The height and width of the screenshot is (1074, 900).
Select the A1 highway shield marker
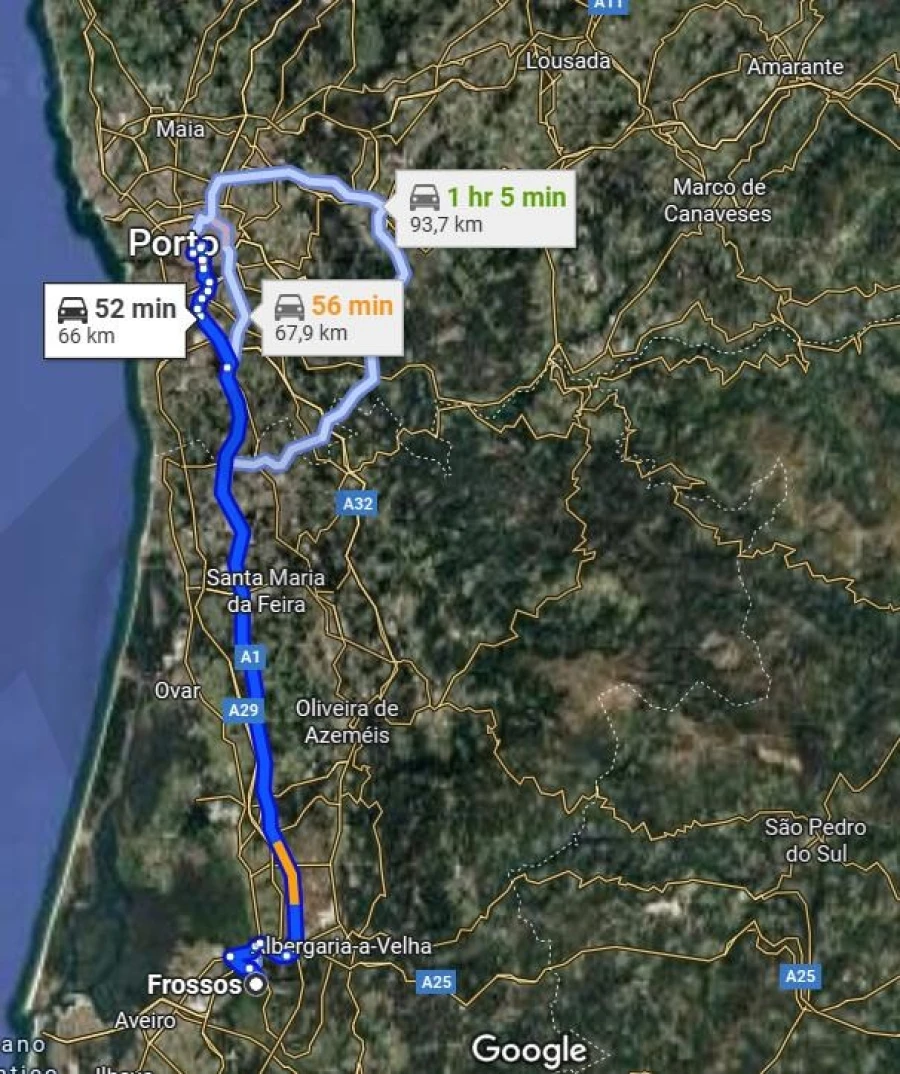[249, 658]
